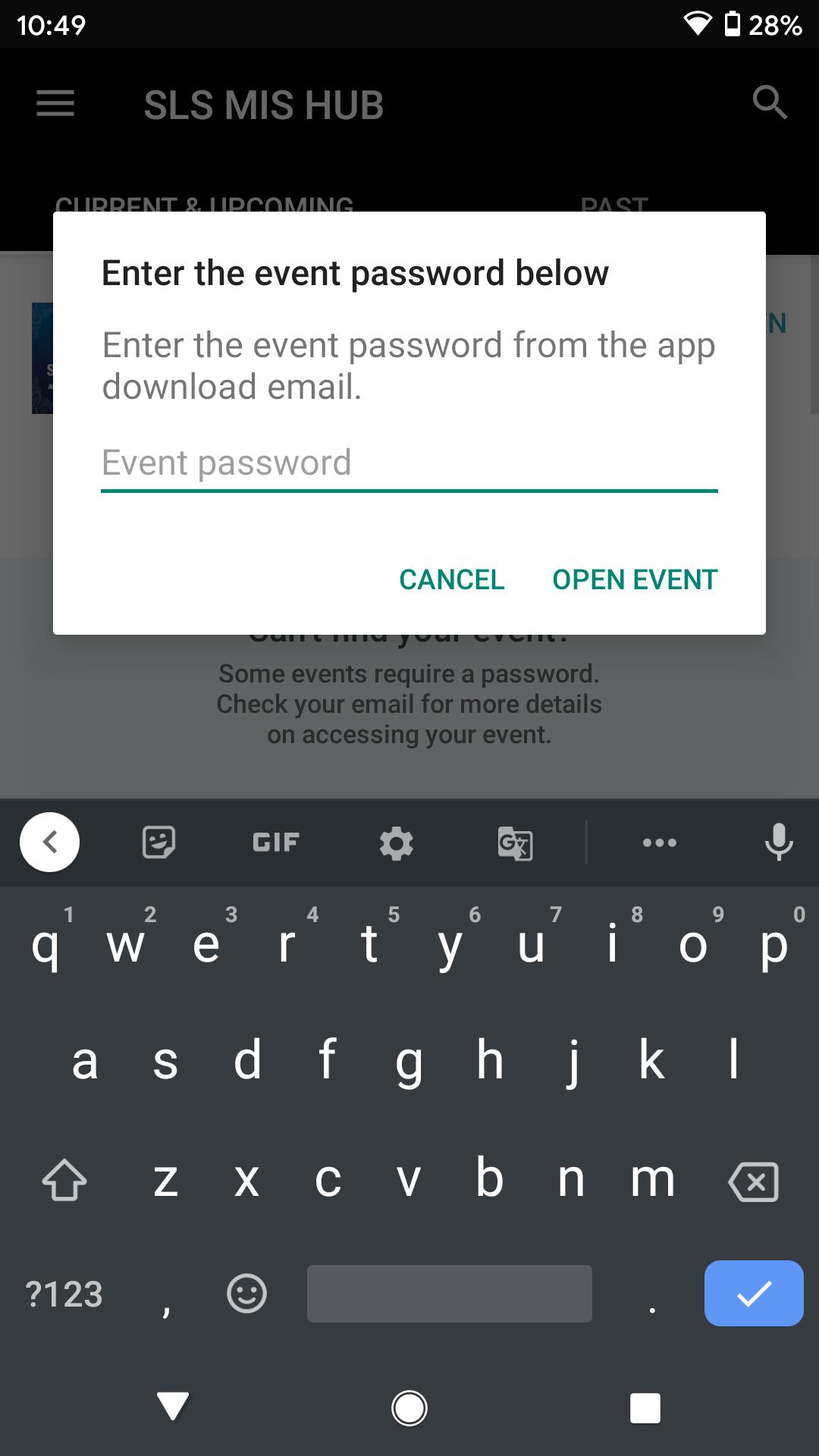Go to the home screen
Image resolution: width=819 pixels, height=1456 pixels.
click(x=409, y=1408)
